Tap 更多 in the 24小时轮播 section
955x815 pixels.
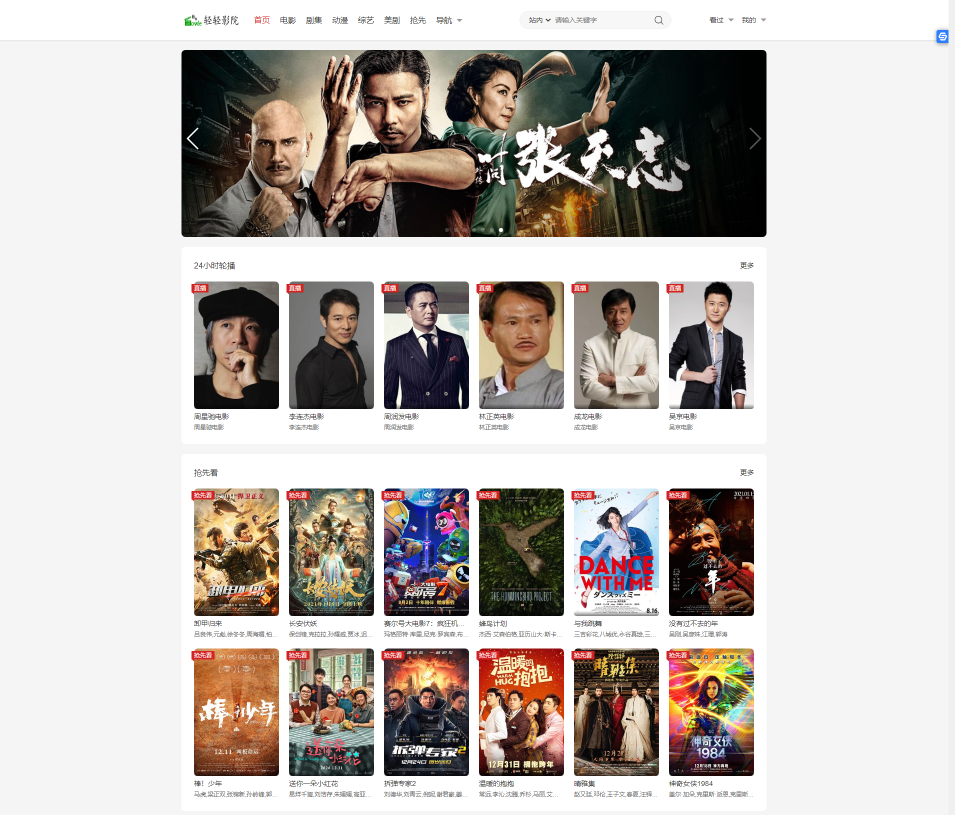(x=746, y=265)
